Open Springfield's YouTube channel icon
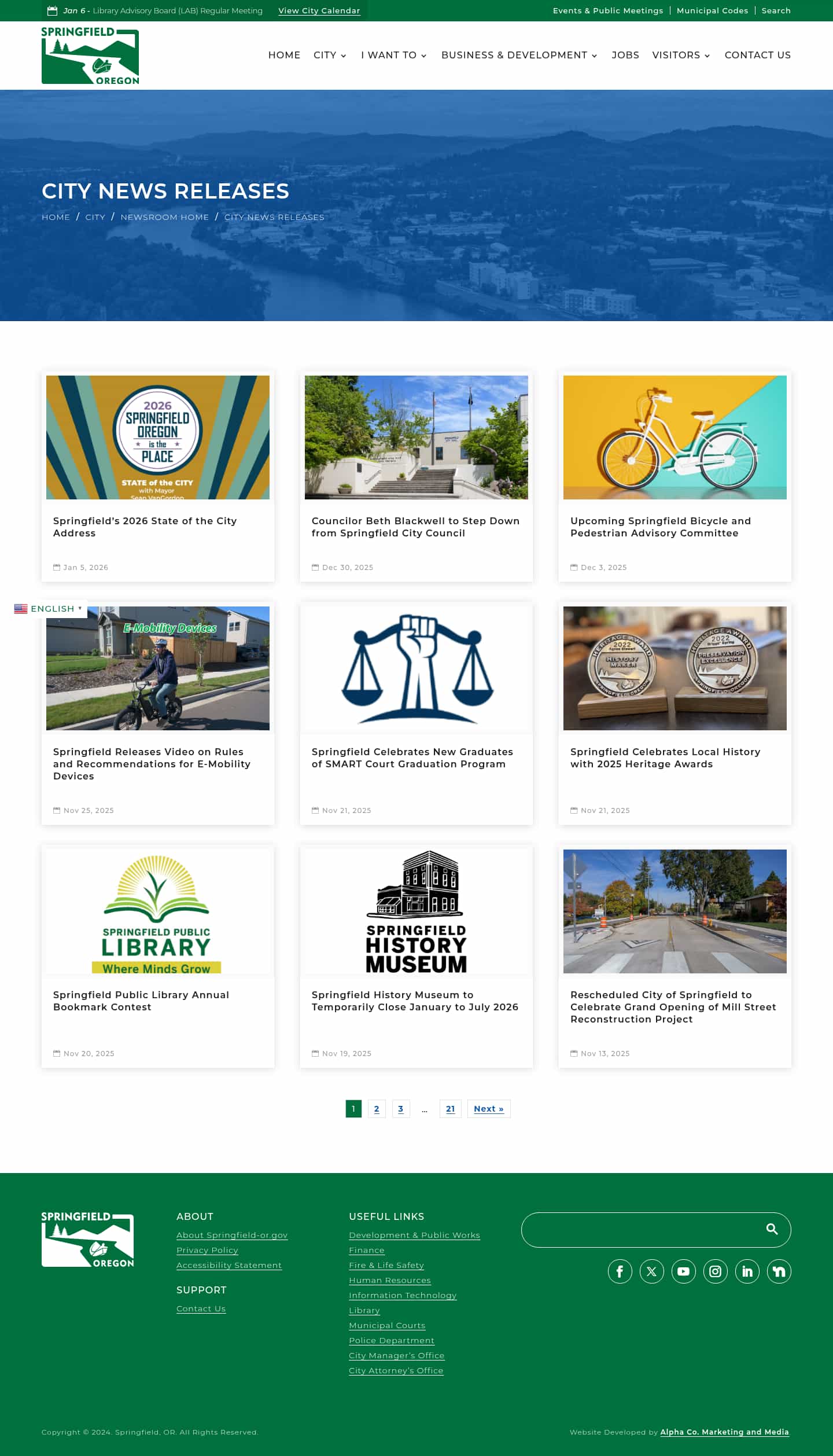Viewport: 833px width, 1456px height. [684, 1271]
